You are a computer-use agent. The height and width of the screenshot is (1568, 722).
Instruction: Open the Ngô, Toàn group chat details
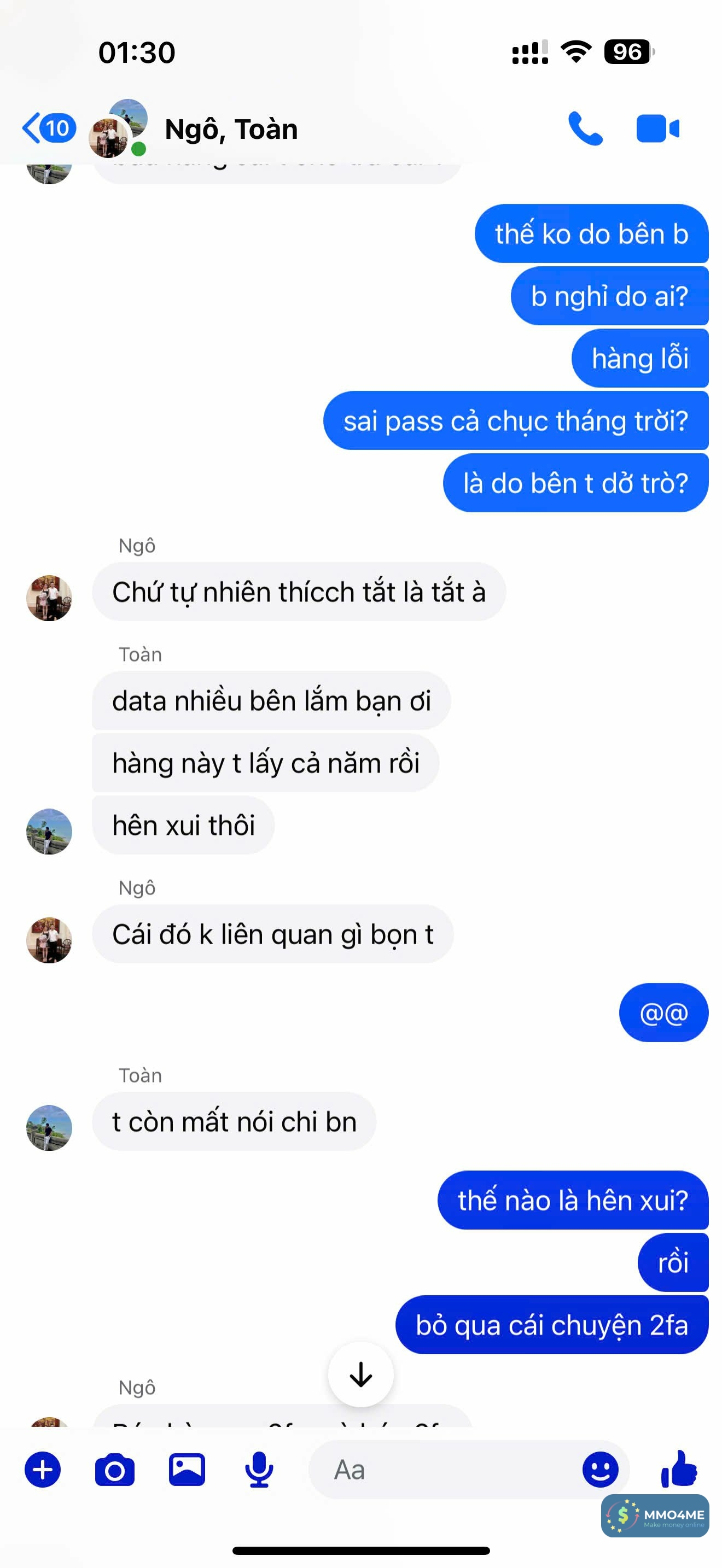(231, 130)
